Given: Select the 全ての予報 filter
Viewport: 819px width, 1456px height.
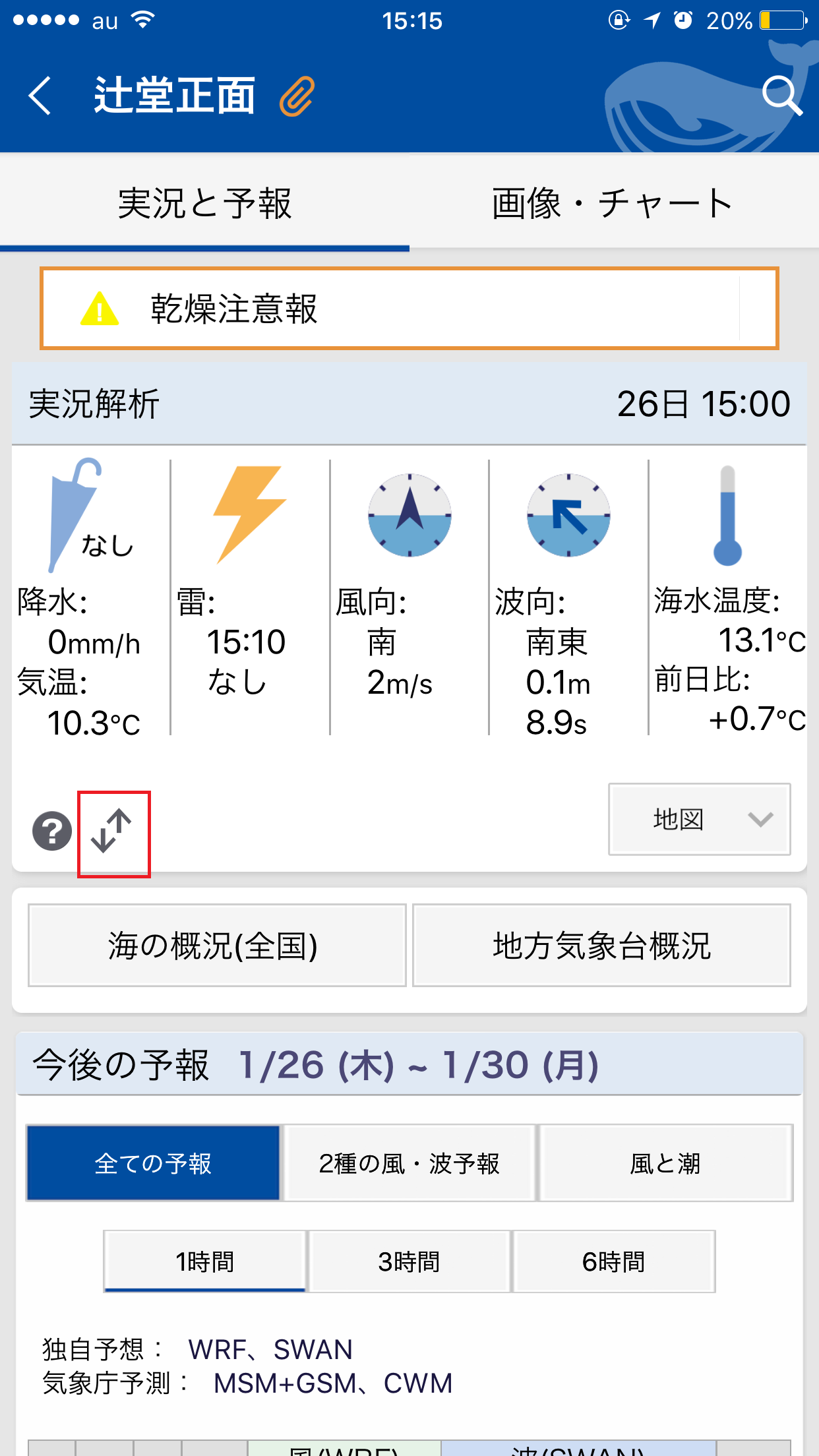Looking at the screenshot, I should coord(153,1163).
